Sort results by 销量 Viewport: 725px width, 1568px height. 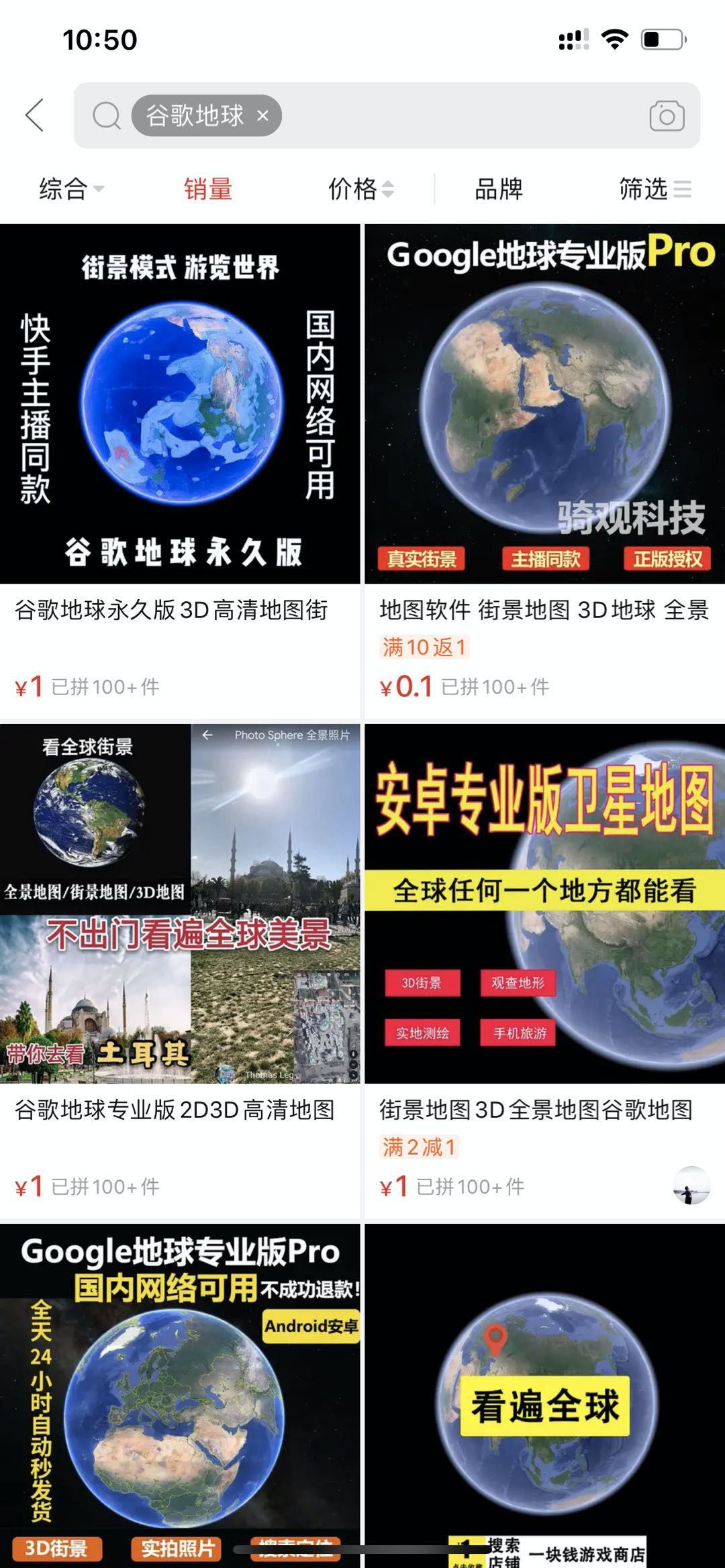click(208, 189)
